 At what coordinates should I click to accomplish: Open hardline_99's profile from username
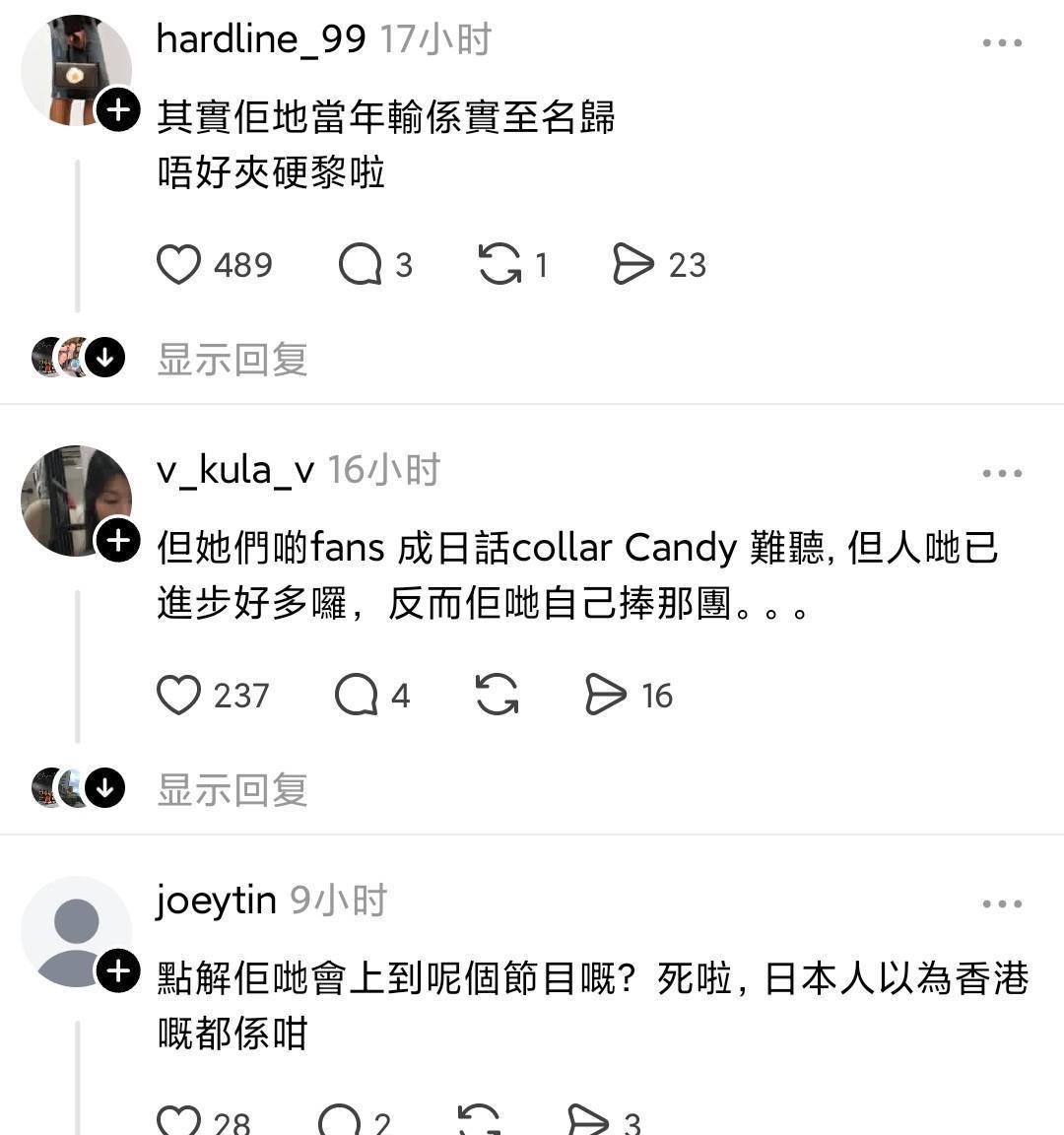tap(261, 39)
